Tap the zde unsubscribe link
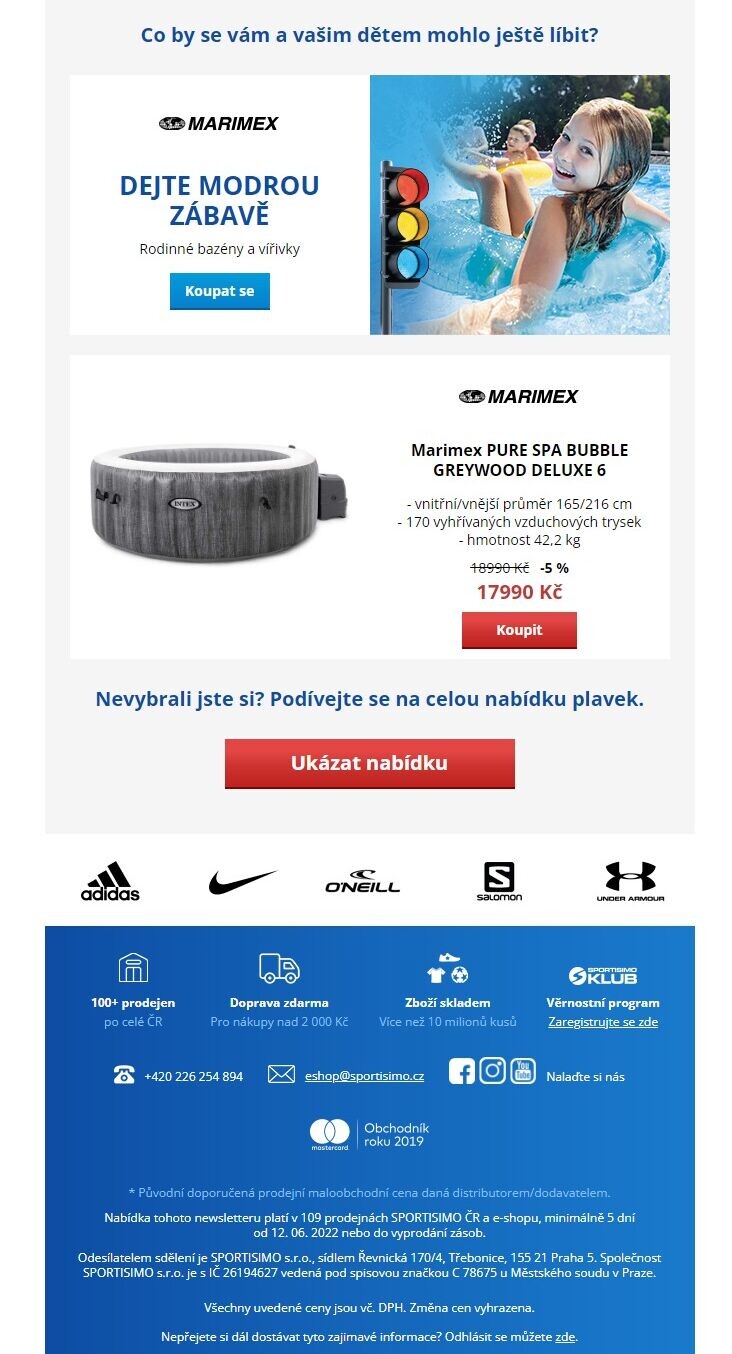 565,1337
